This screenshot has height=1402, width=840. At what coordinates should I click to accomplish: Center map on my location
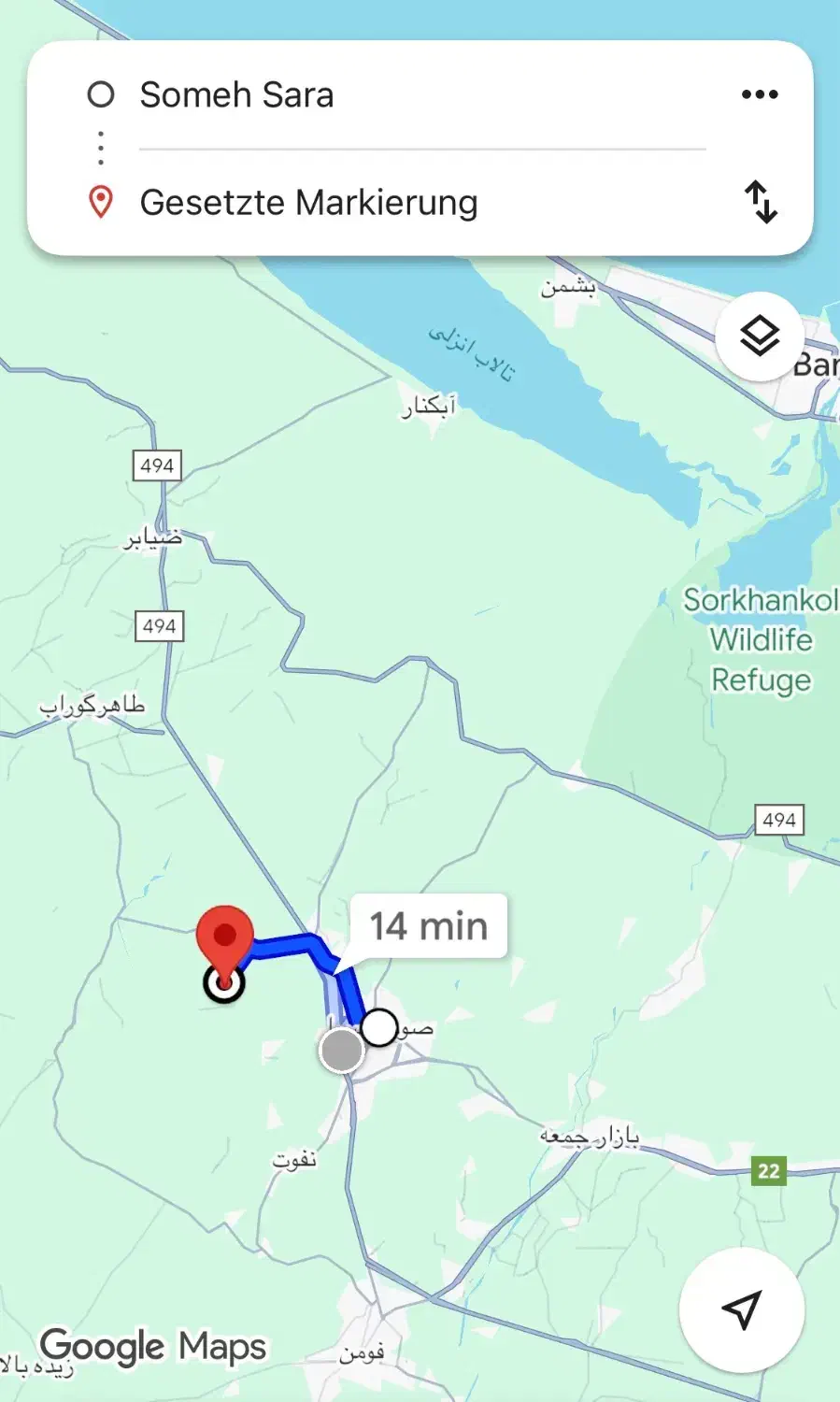click(x=742, y=1309)
